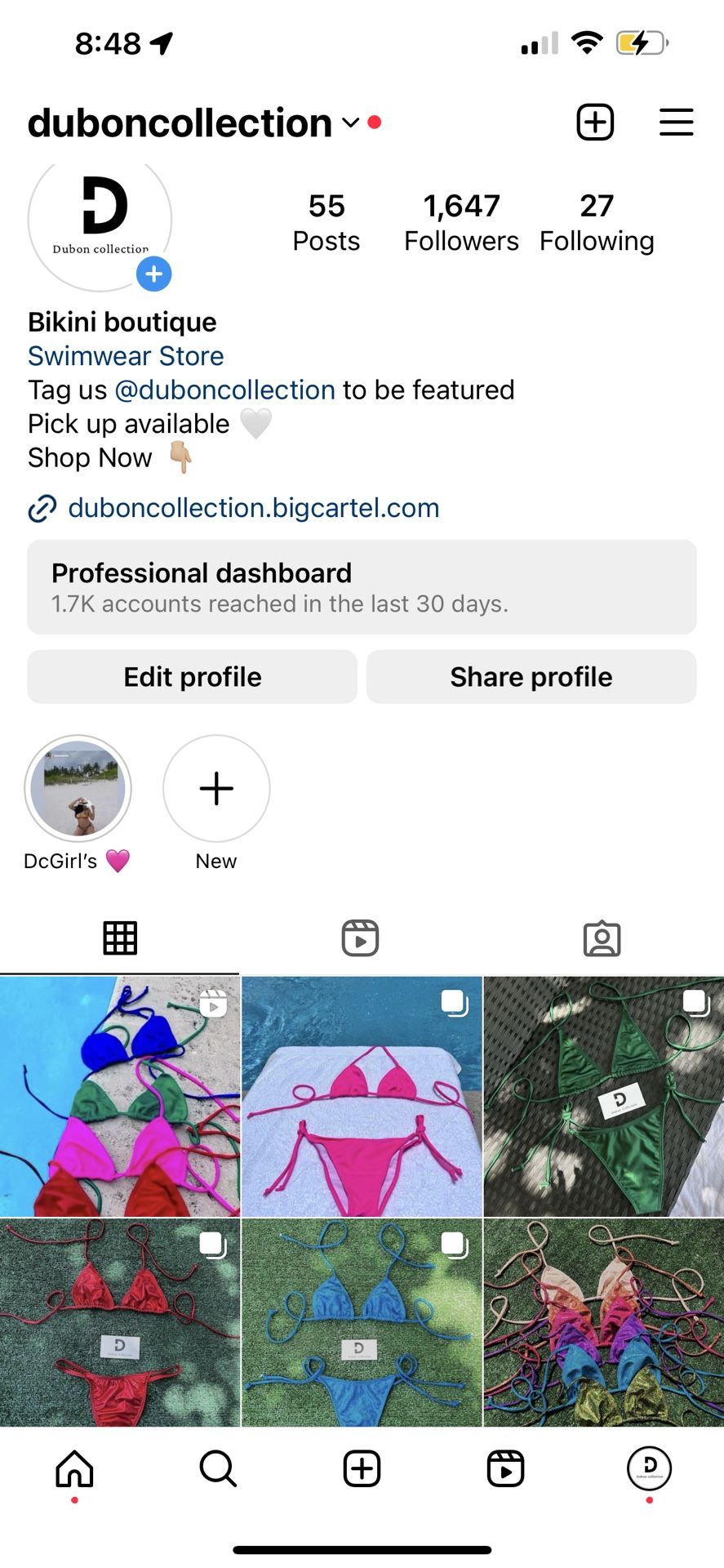Switch to the Reels tab on profile

coord(360,938)
